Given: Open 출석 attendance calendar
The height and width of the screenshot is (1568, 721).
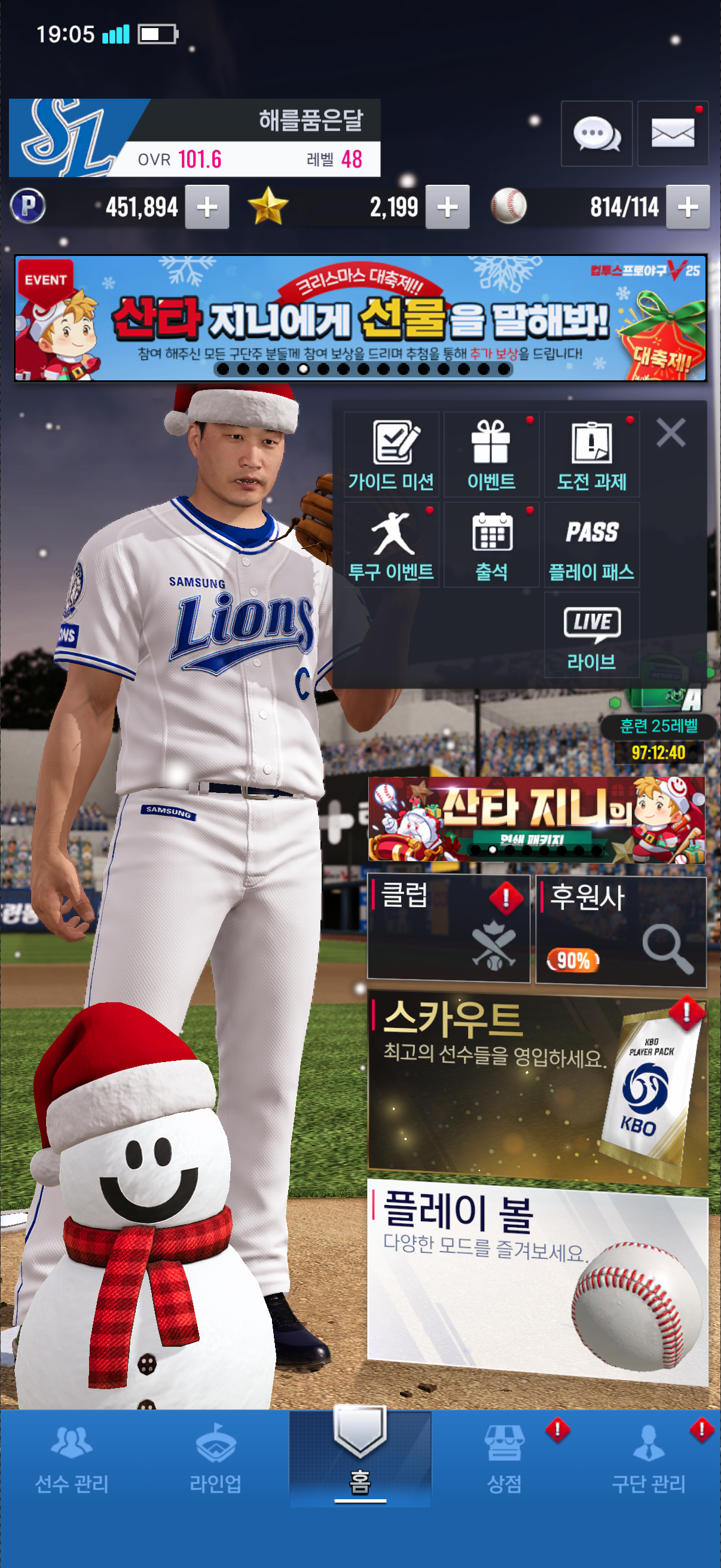Looking at the screenshot, I should click(491, 545).
